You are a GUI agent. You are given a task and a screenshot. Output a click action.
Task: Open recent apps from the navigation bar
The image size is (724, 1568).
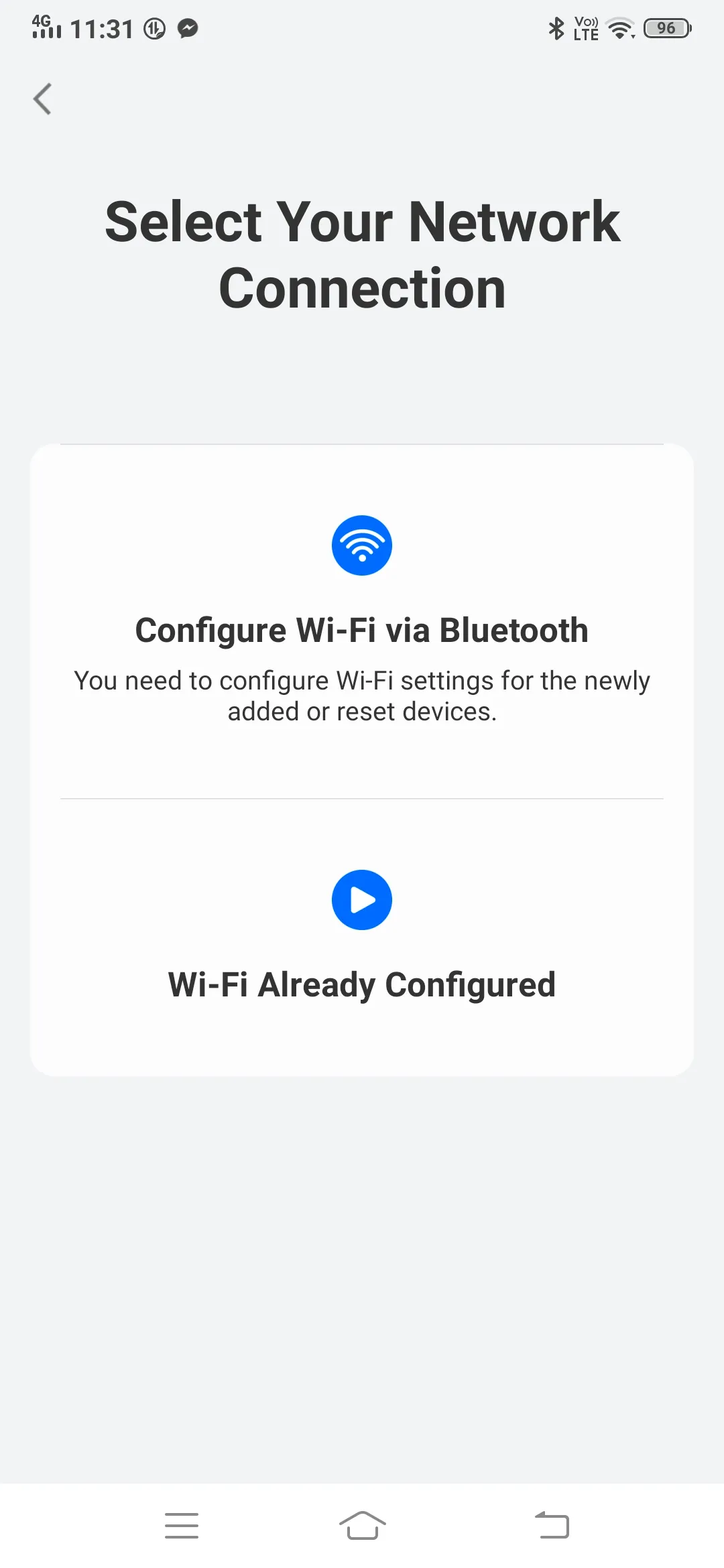[182, 1526]
